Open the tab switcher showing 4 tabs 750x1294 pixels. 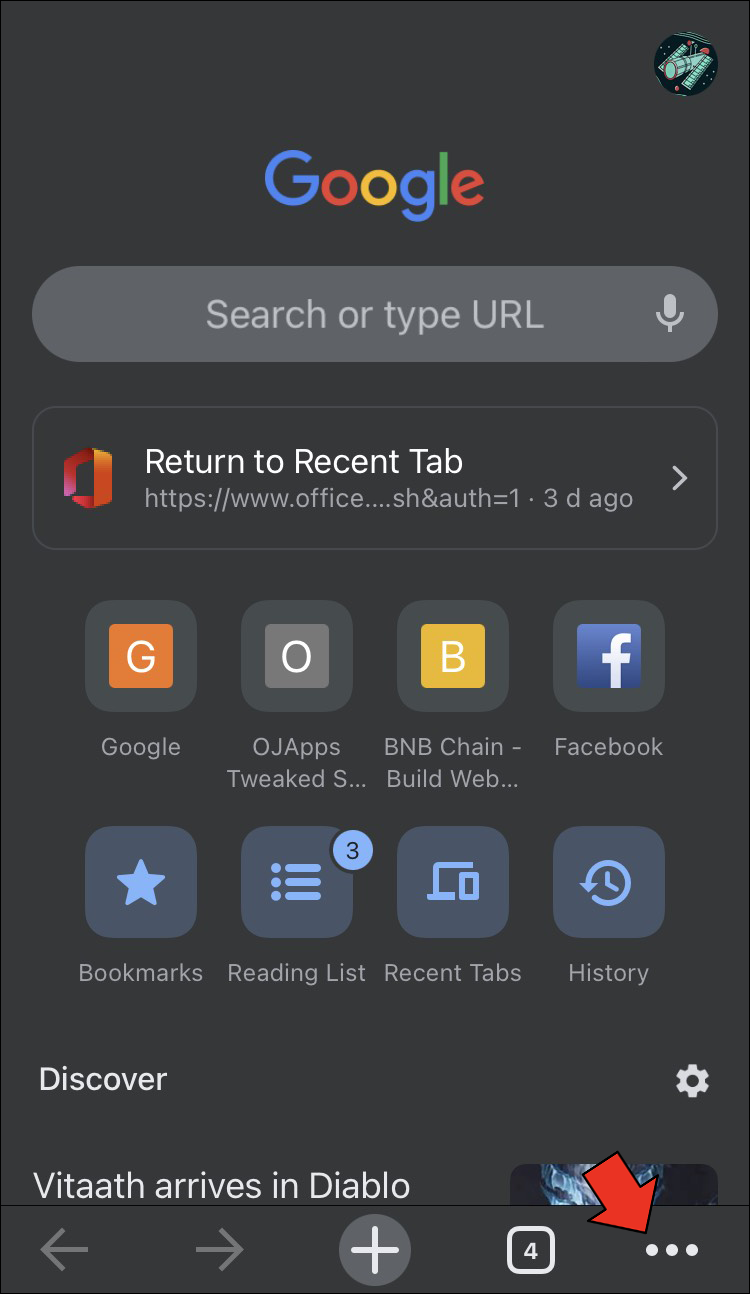point(530,1250)
